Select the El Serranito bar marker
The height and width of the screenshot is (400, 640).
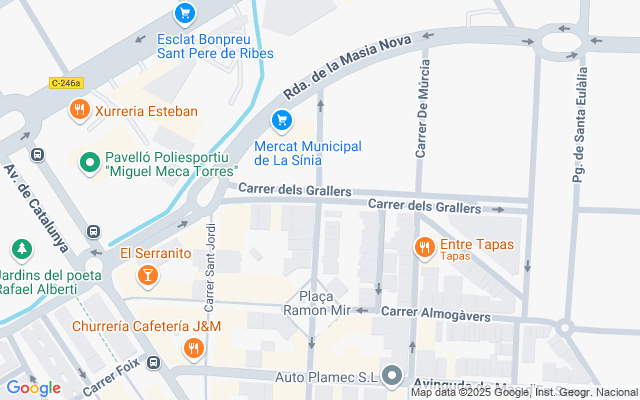tap(148, 274)
